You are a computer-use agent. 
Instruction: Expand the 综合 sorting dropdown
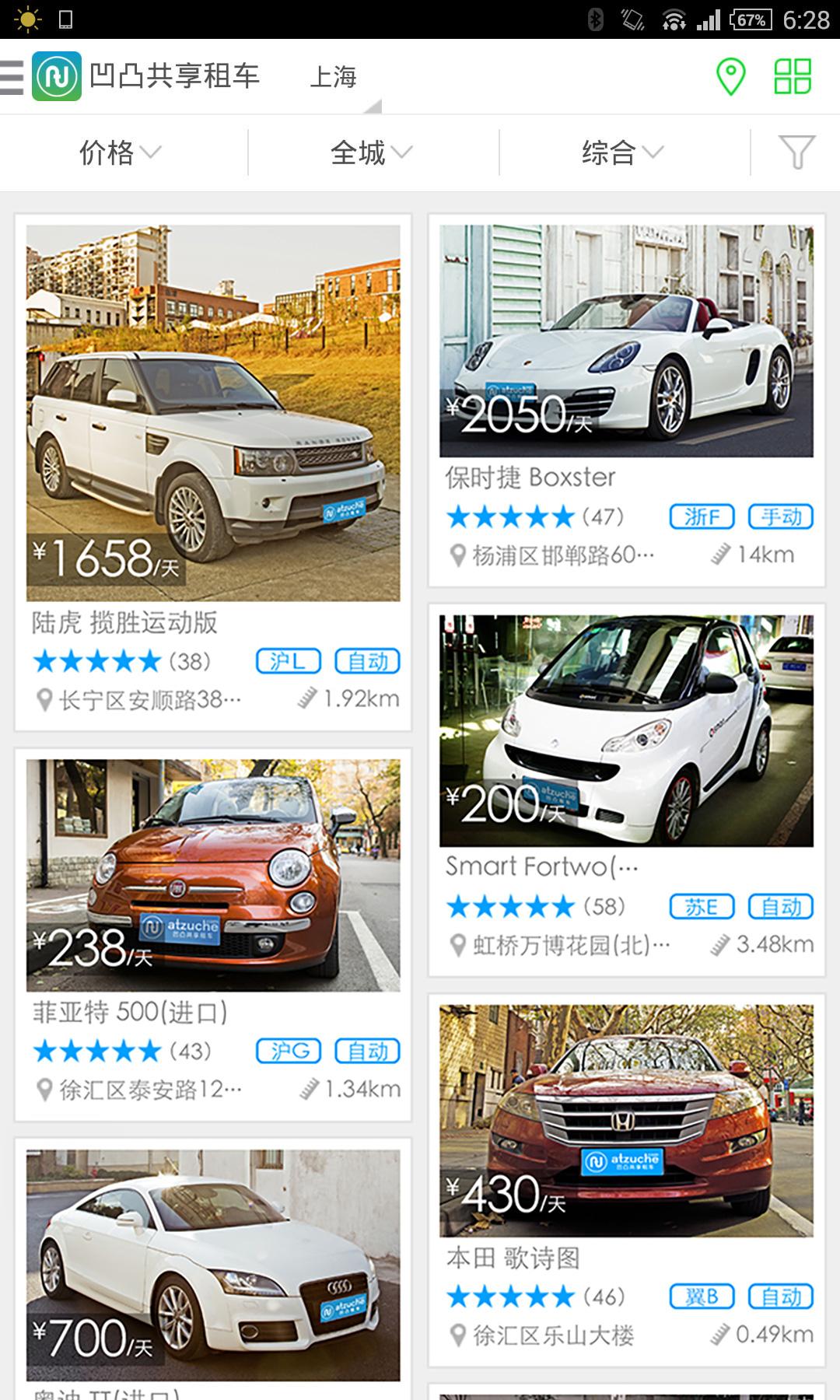622,152
